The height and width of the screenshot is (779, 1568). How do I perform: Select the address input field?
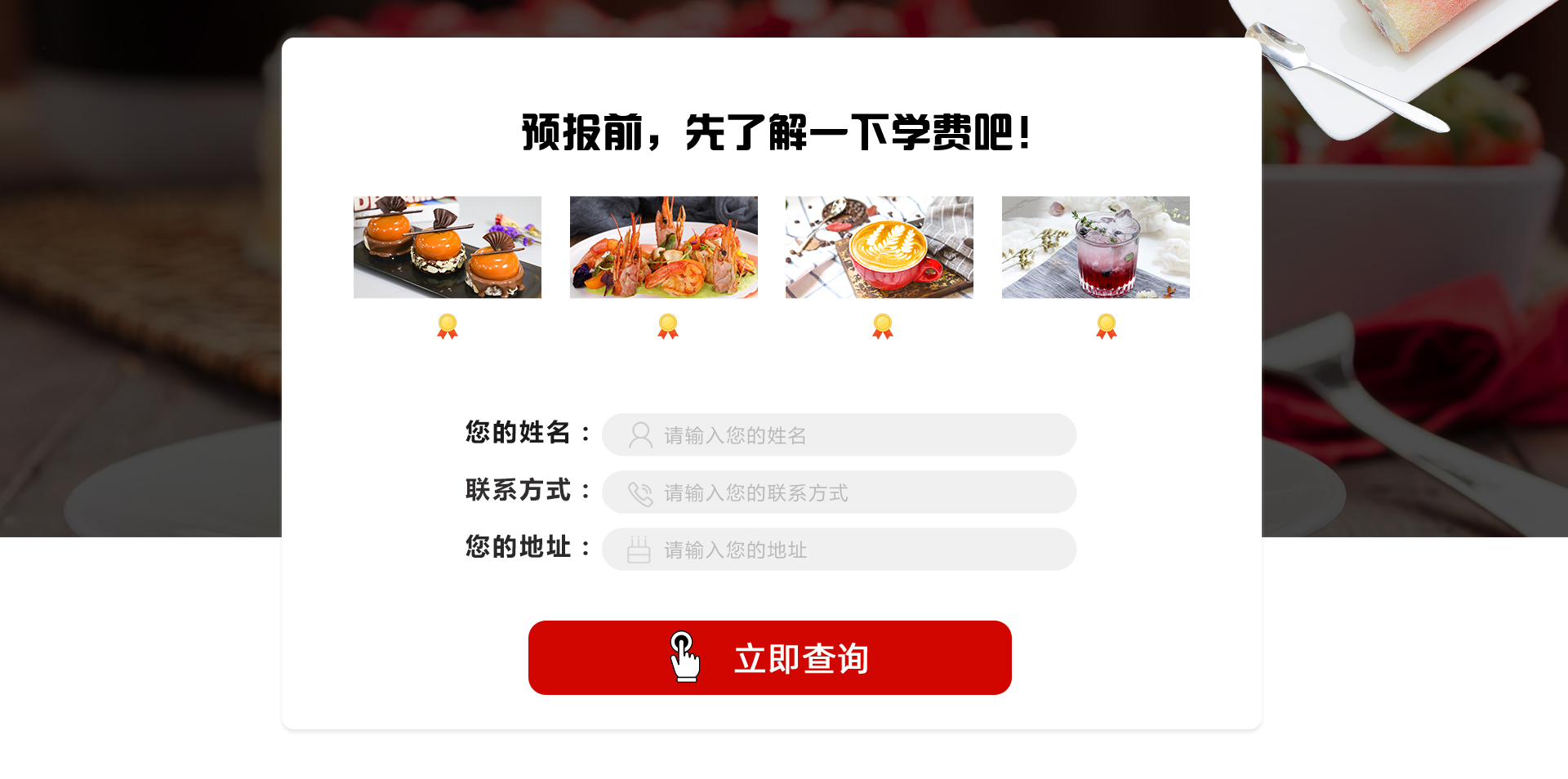(x=839, y=550)
